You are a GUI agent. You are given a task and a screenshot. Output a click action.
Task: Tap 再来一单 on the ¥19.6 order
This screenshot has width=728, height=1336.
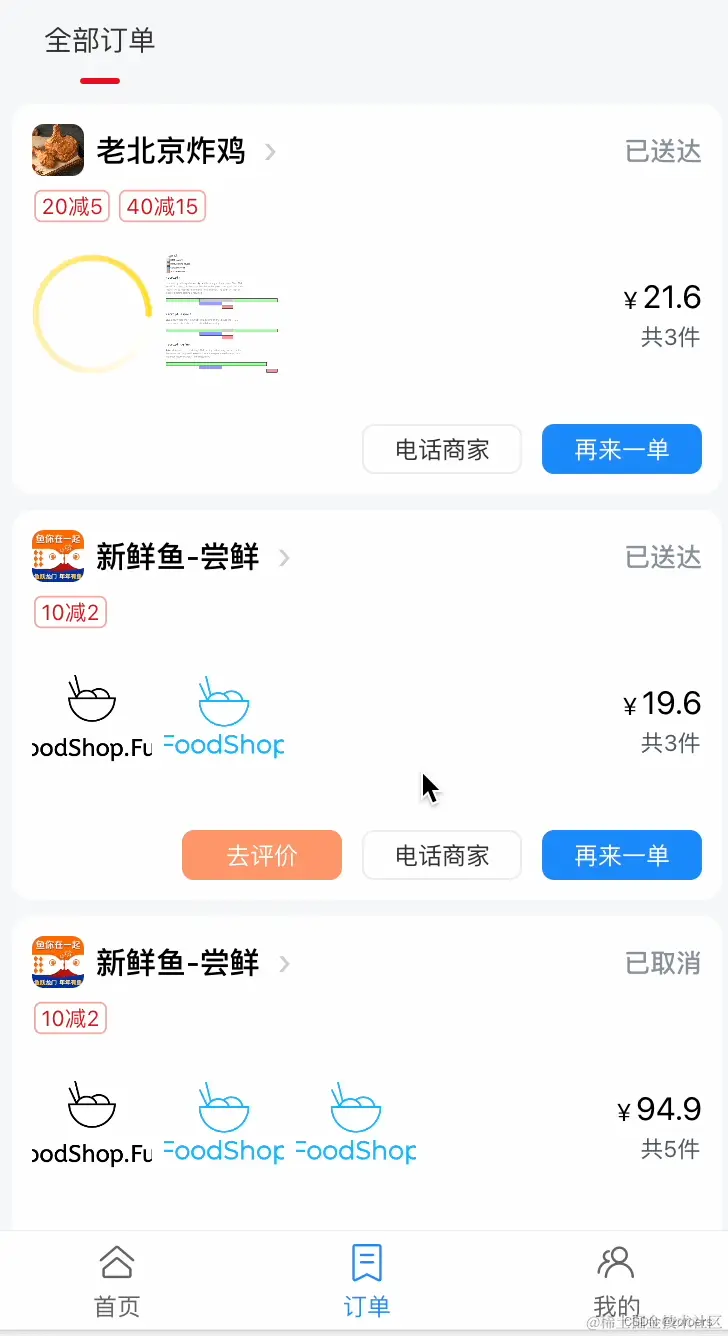(x=621, y=855)
